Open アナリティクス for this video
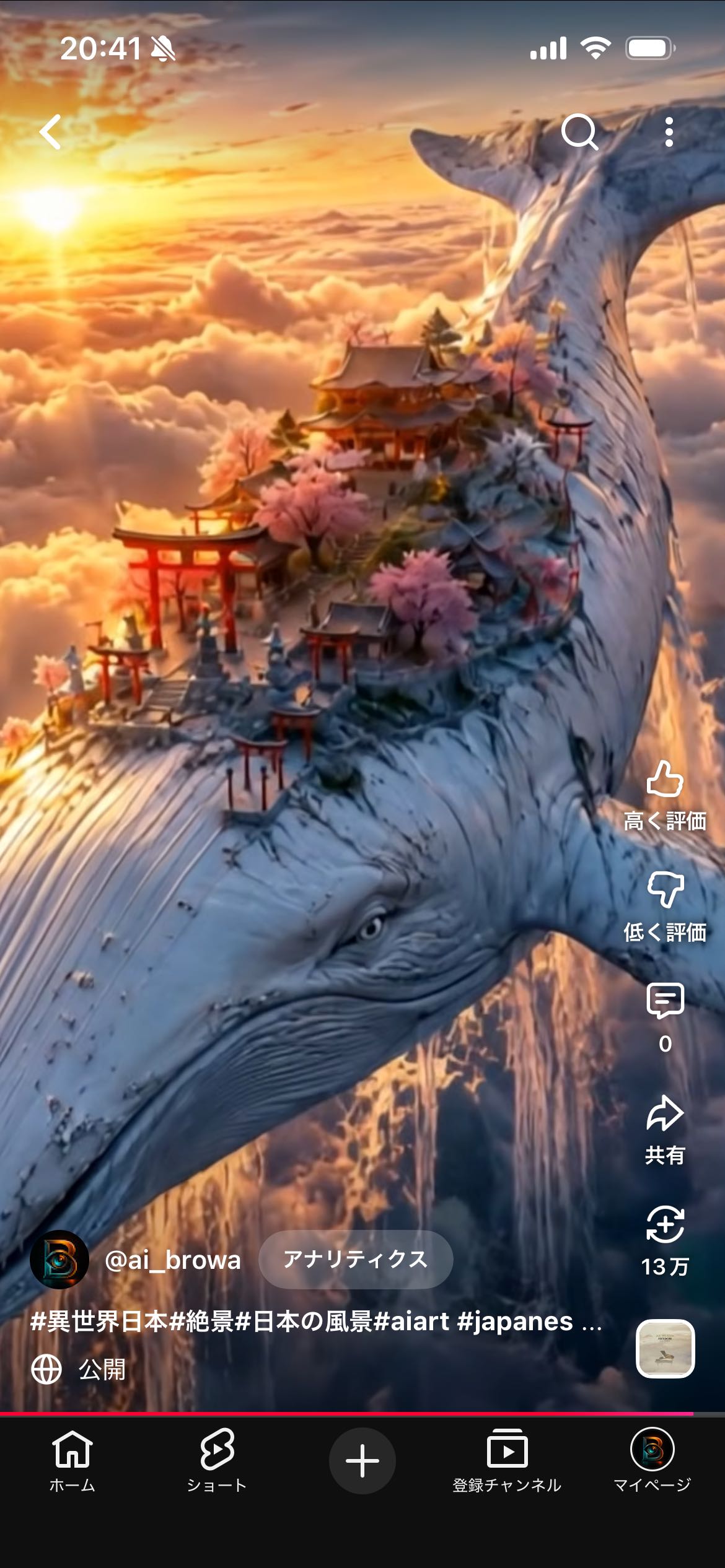The width and height of the screenshot is (725, 1568). (x=356, y=1259)
